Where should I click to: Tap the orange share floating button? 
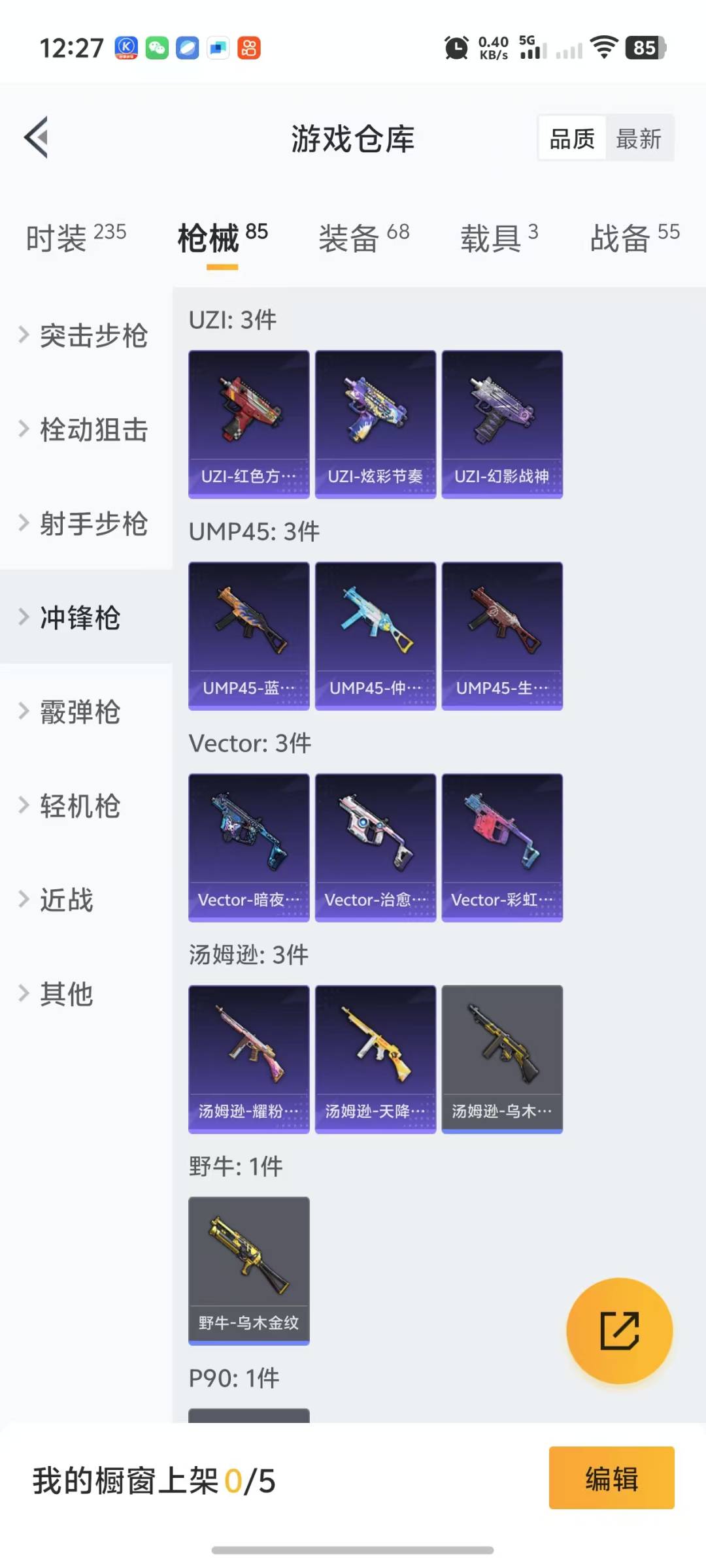(x=619, y=1331)
